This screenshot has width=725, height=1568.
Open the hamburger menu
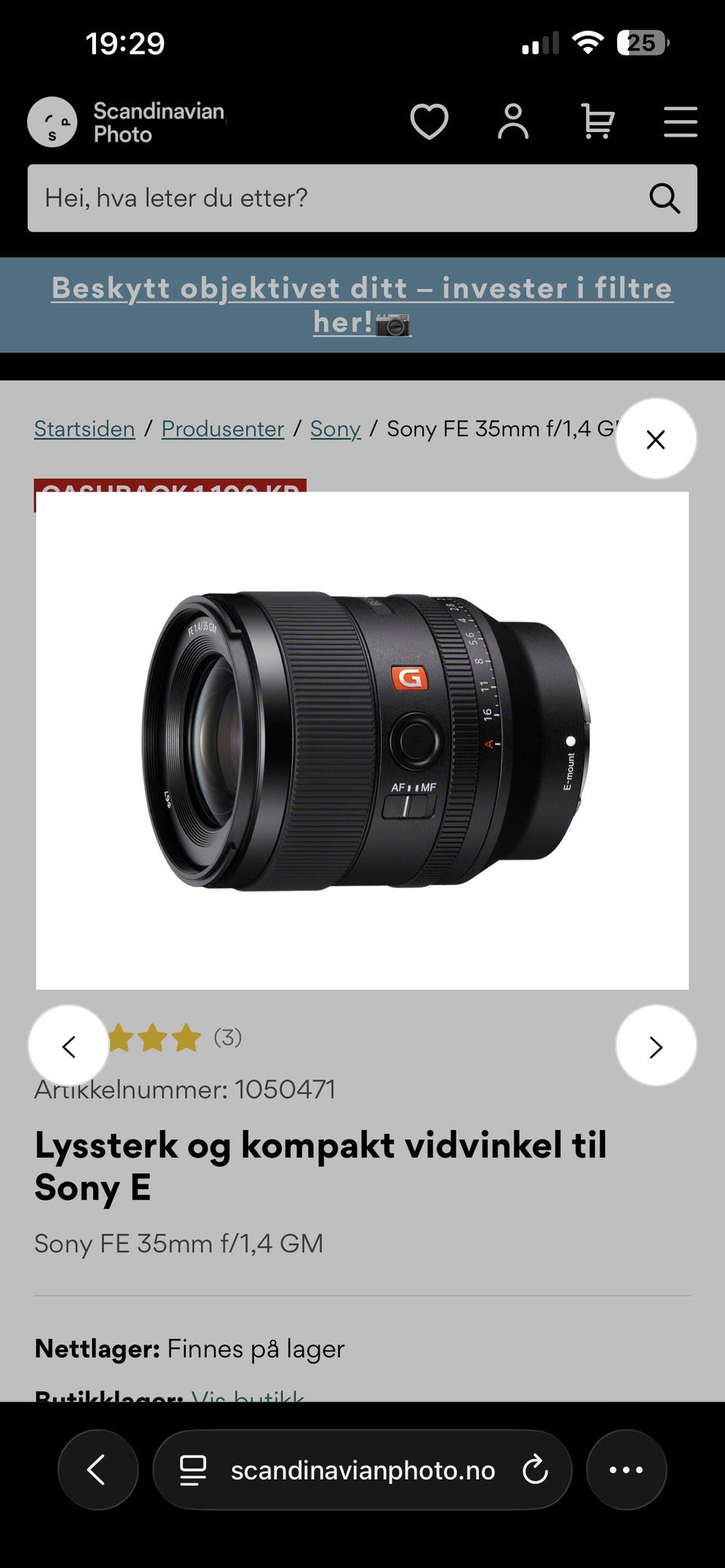click(680, 122)
